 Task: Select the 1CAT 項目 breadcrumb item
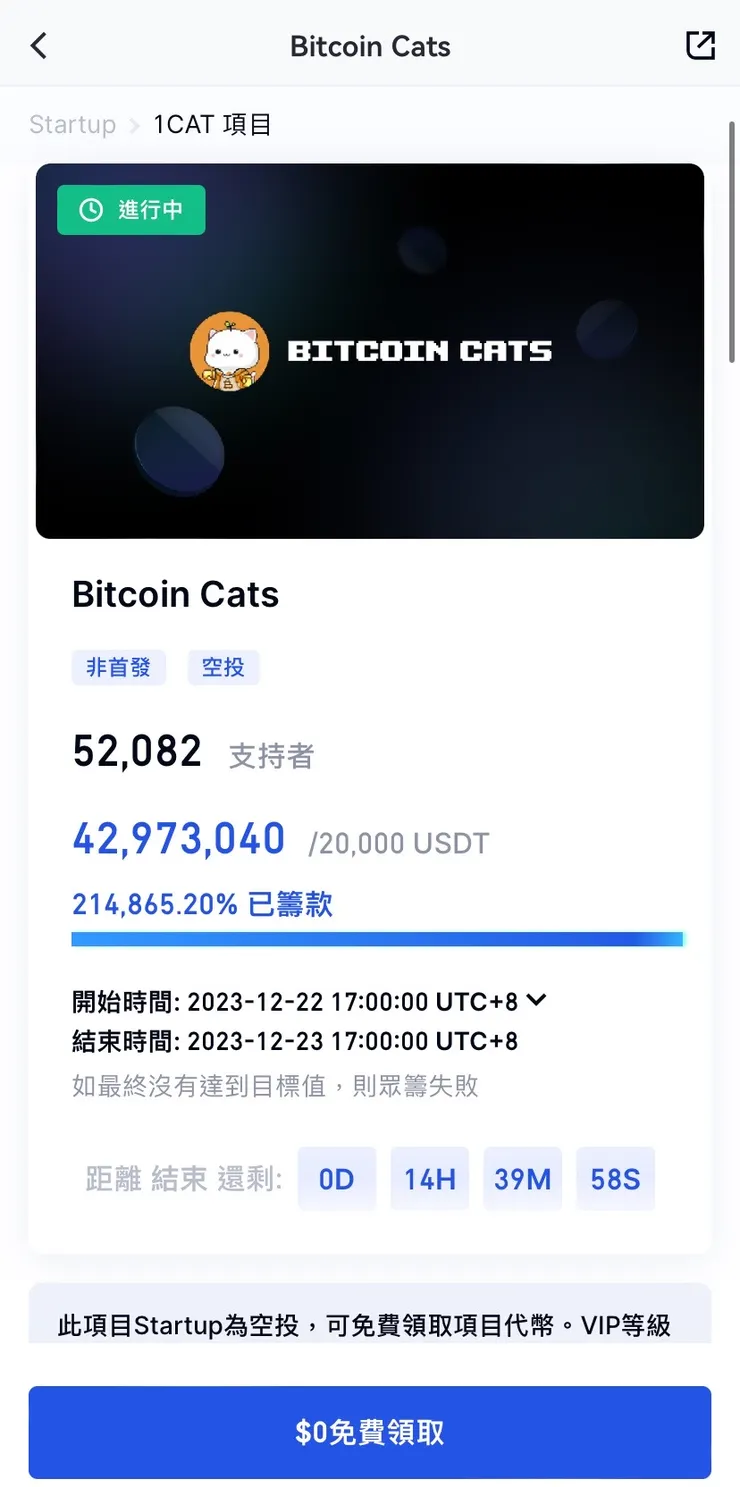211,124
